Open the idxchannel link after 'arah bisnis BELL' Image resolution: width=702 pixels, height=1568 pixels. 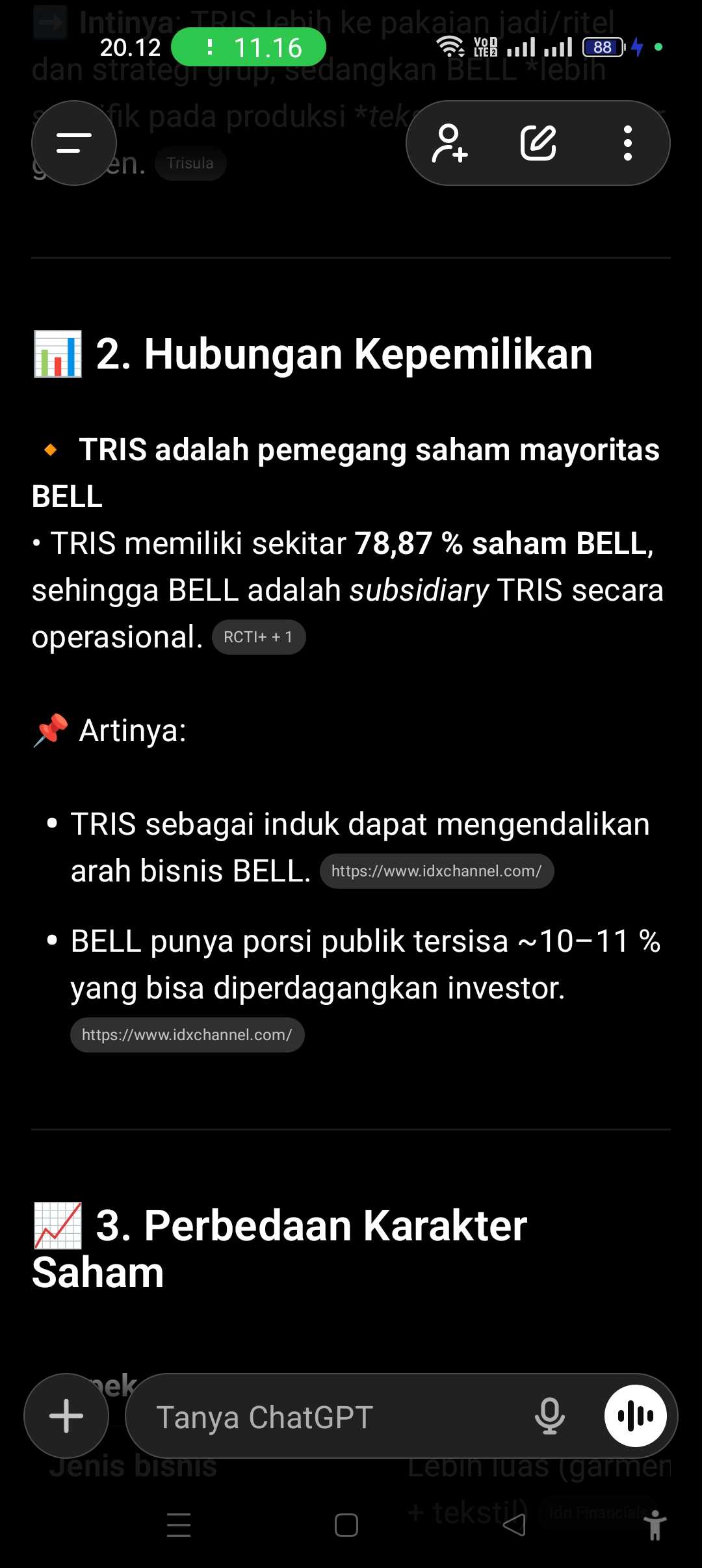pos(437,871)
